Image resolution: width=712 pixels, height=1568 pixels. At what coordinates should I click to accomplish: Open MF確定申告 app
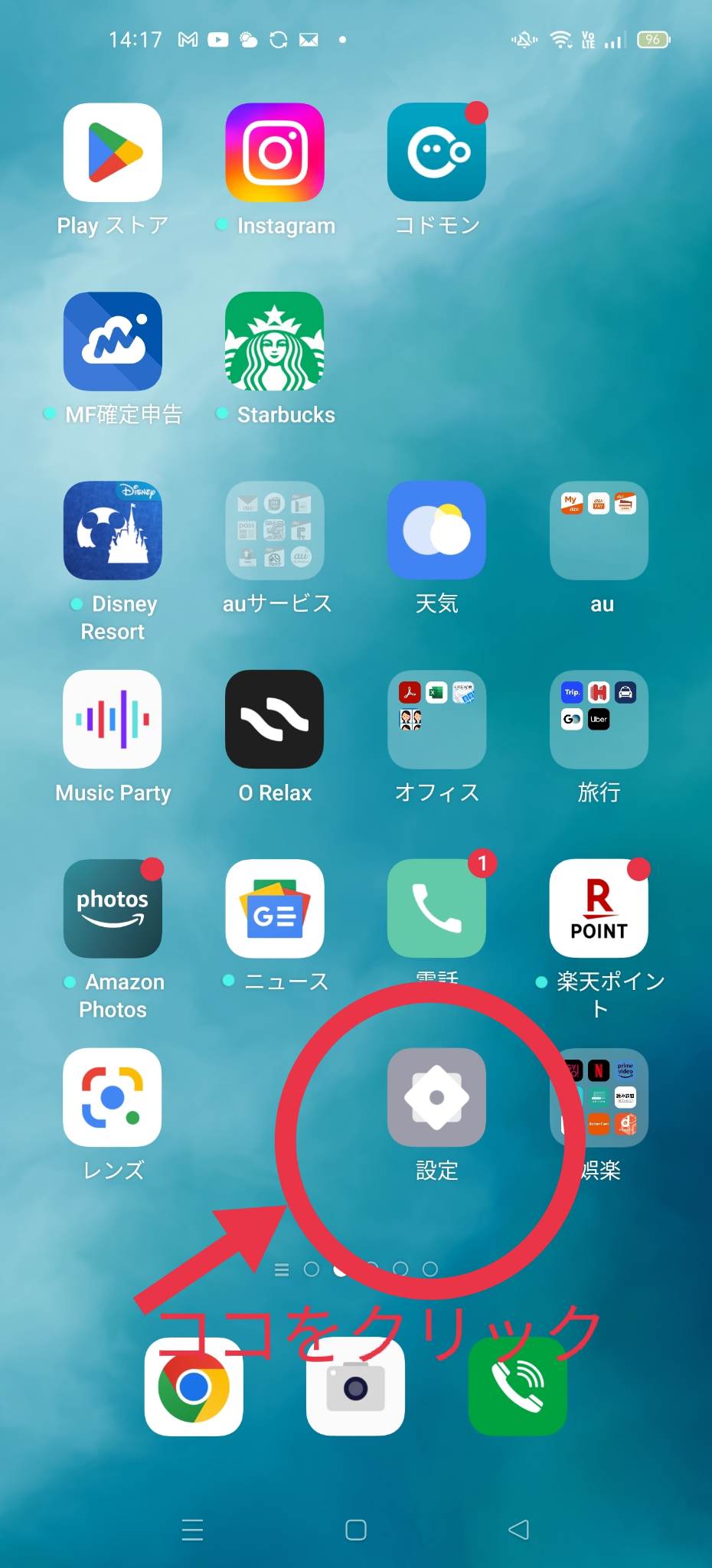pyautogui.click(x=113, y=341)
